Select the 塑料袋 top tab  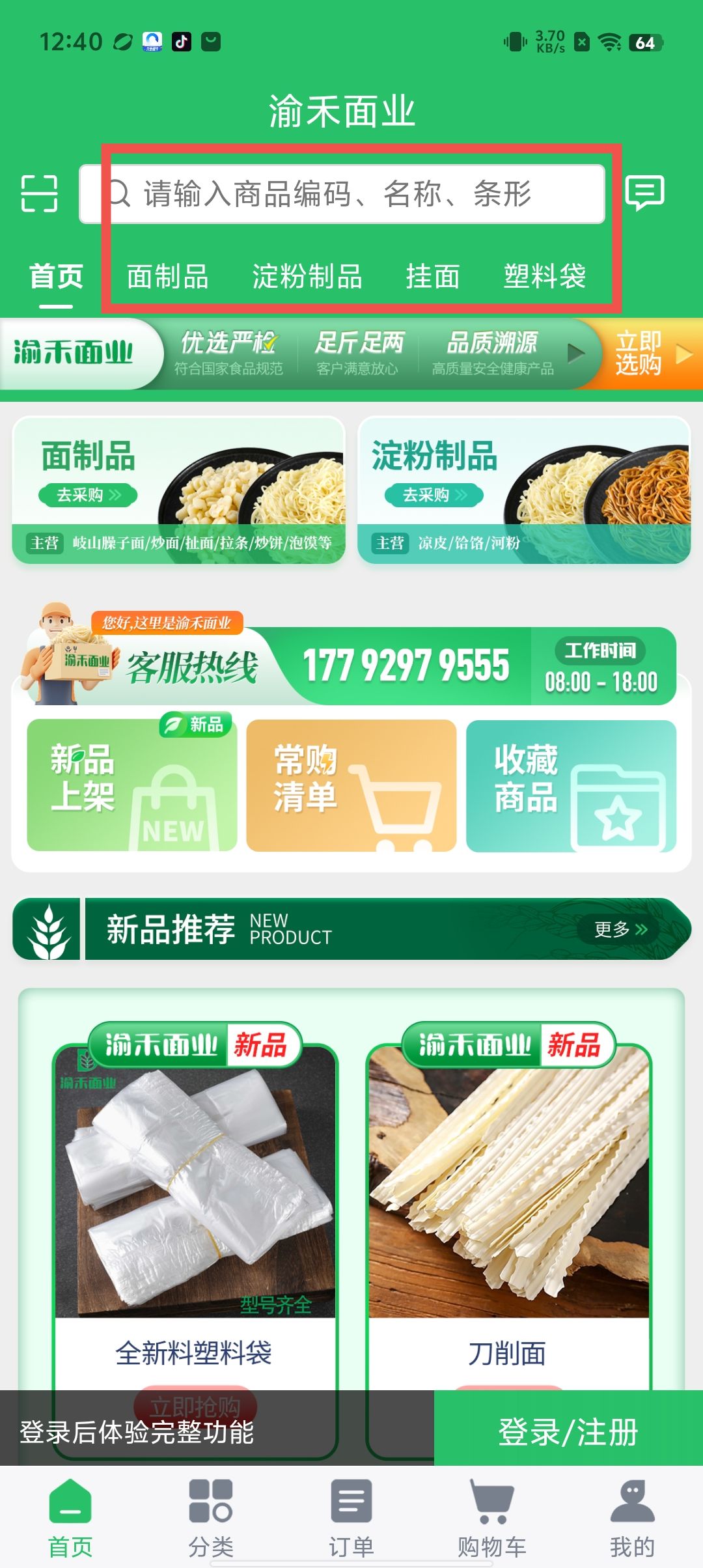tap(545, 277)
